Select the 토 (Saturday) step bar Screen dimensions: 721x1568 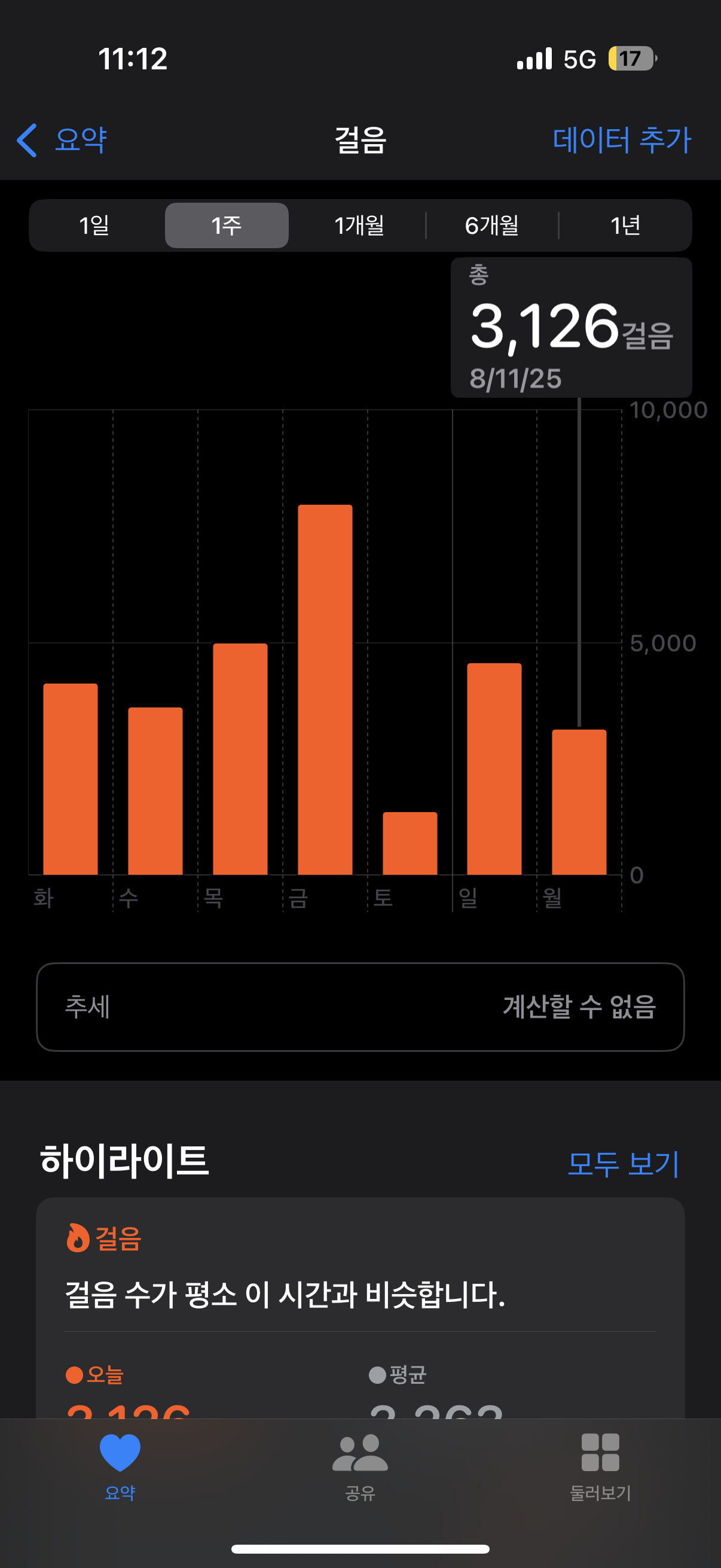click(x=410, y=843)
